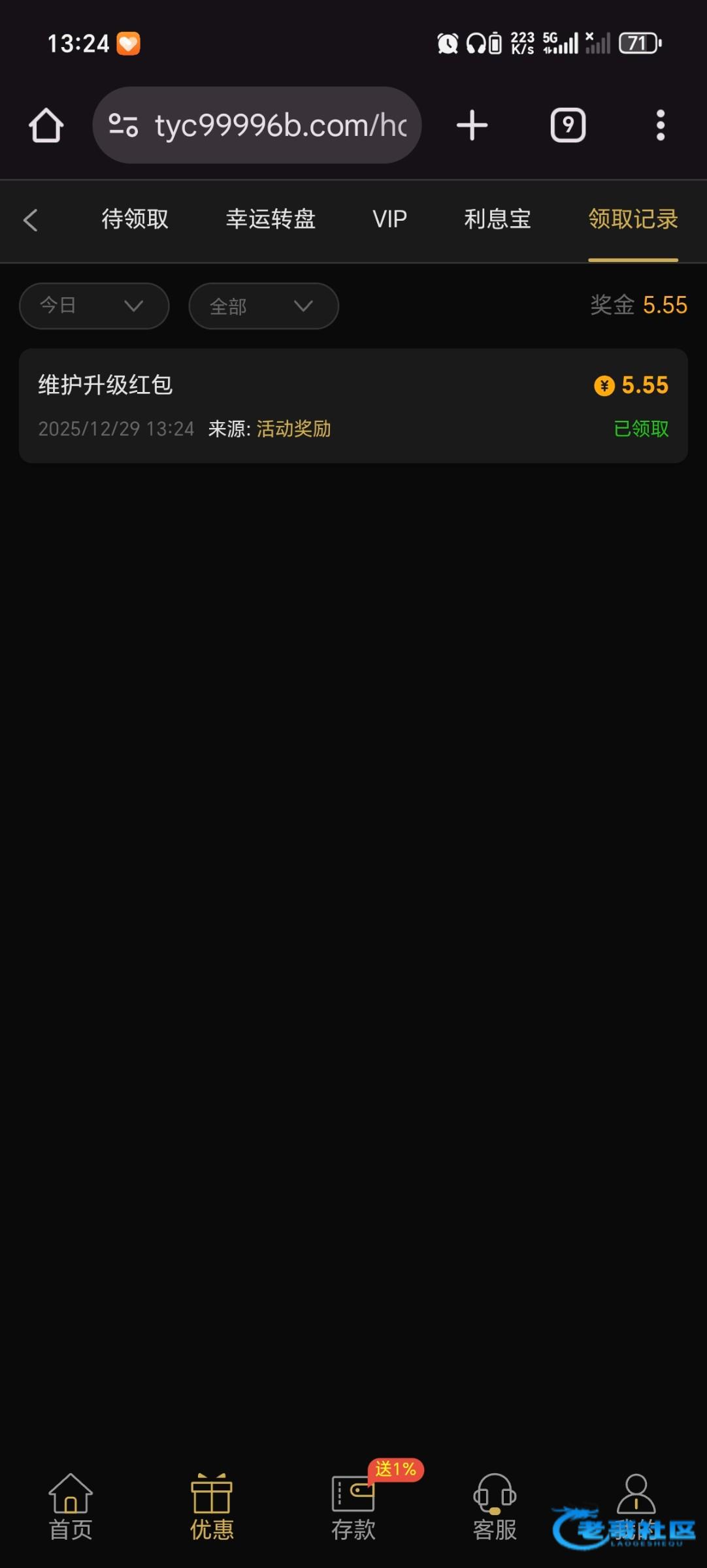The width and height of the screenshot is (707, 1568).
Task: Go to browser home page
Action: click(46, 125)
